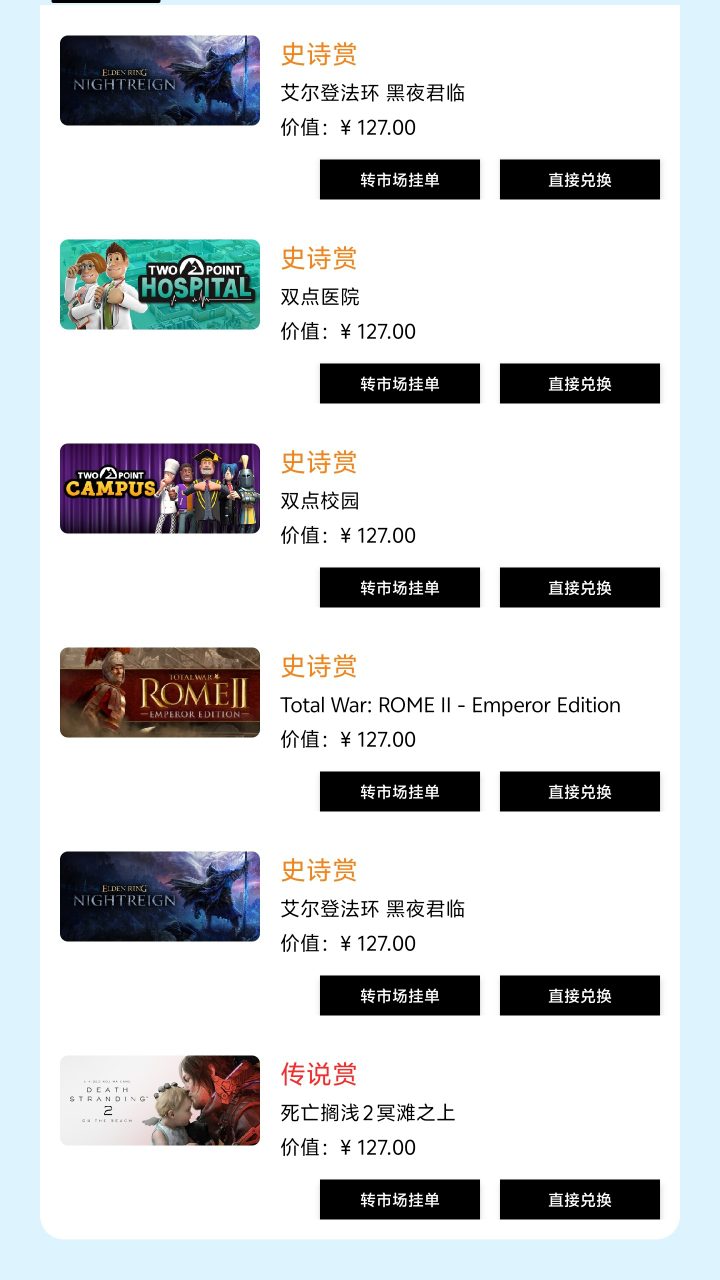Tap 转市场挂单 for 死亡搁浅2冥滩之上
This screenshot has height=1280, width=720.
(x=400, y=1200)
